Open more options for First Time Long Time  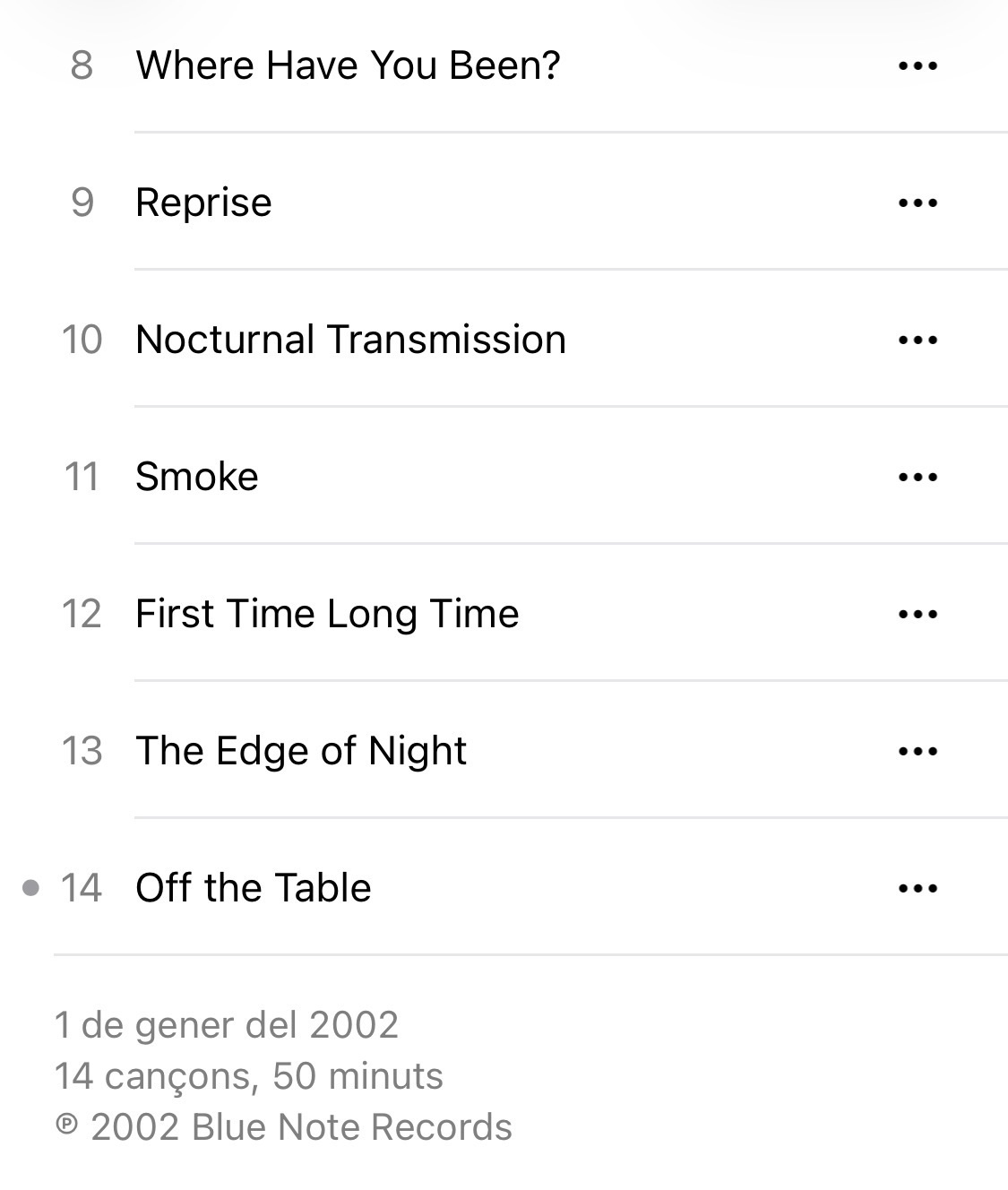pos(918,615)
